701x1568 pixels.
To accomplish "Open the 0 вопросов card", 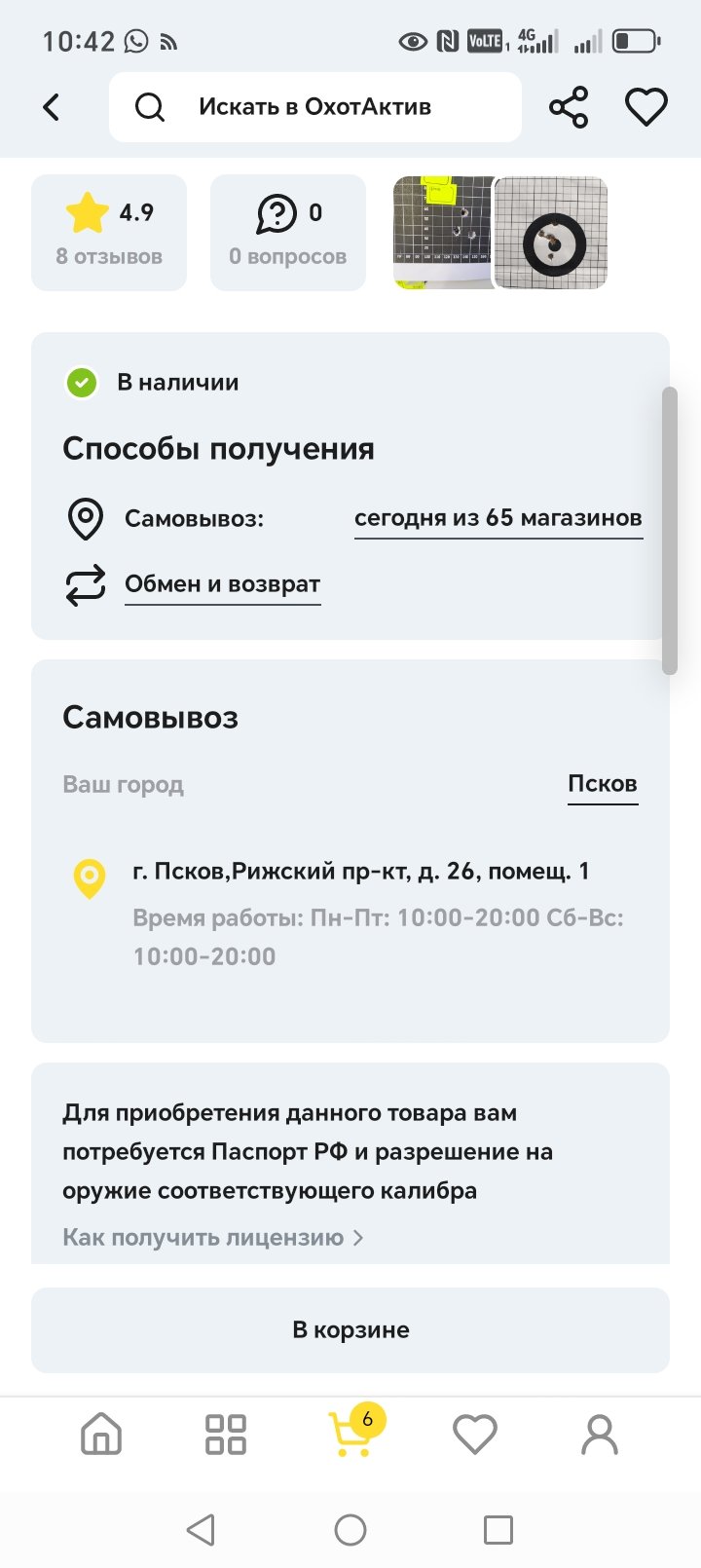I will click(287, 233).
